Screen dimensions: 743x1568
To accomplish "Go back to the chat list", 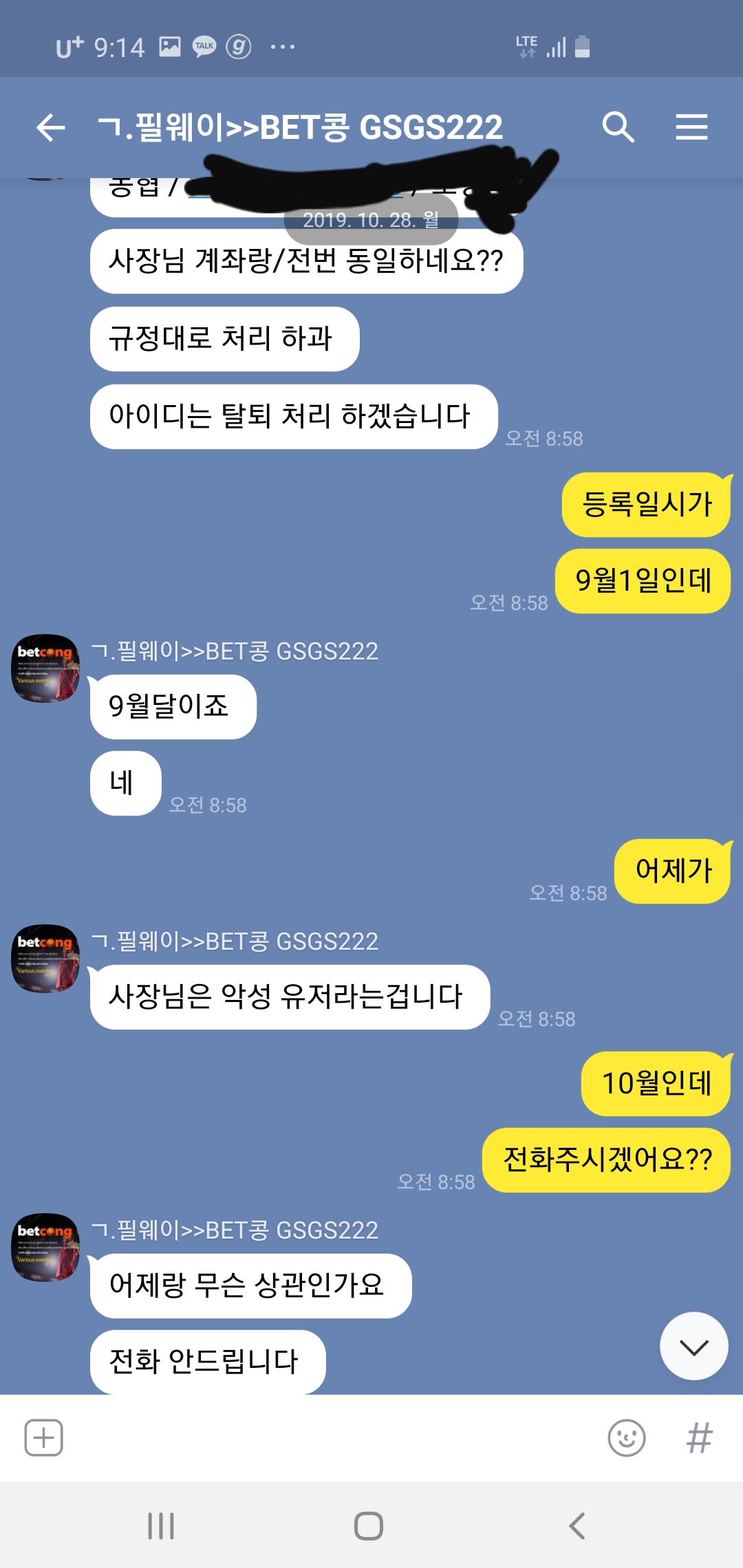I will (x=50, y=128).
